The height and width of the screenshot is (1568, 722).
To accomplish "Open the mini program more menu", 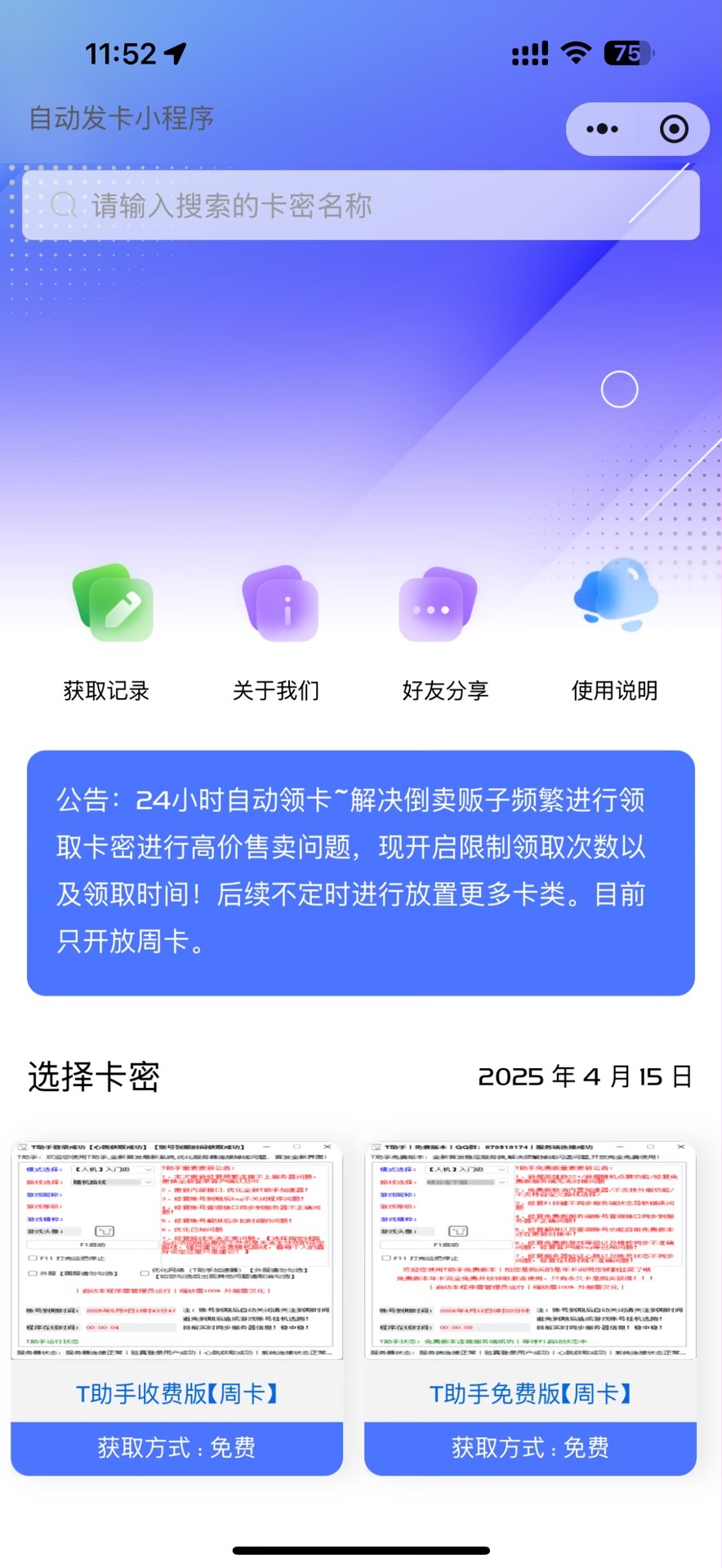I will 603,129.
